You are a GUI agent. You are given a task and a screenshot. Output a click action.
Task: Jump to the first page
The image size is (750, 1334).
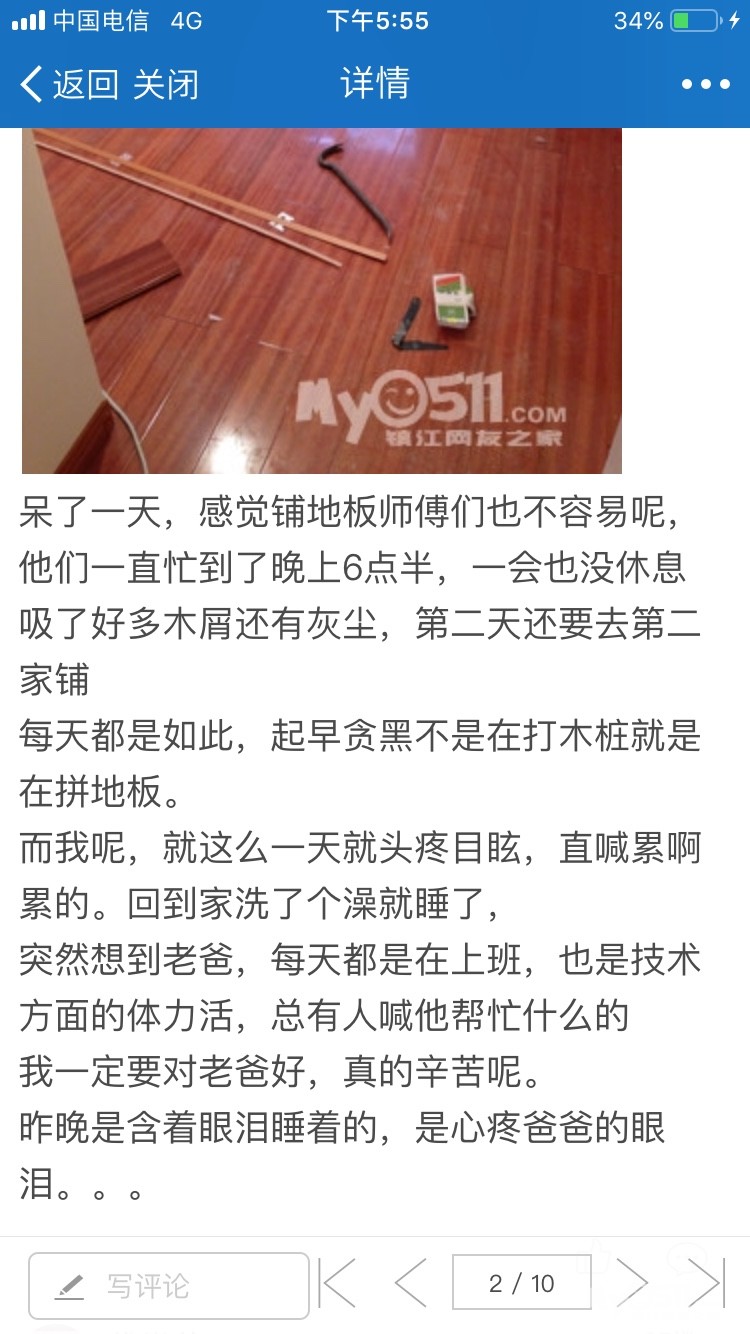(338, 1283)
